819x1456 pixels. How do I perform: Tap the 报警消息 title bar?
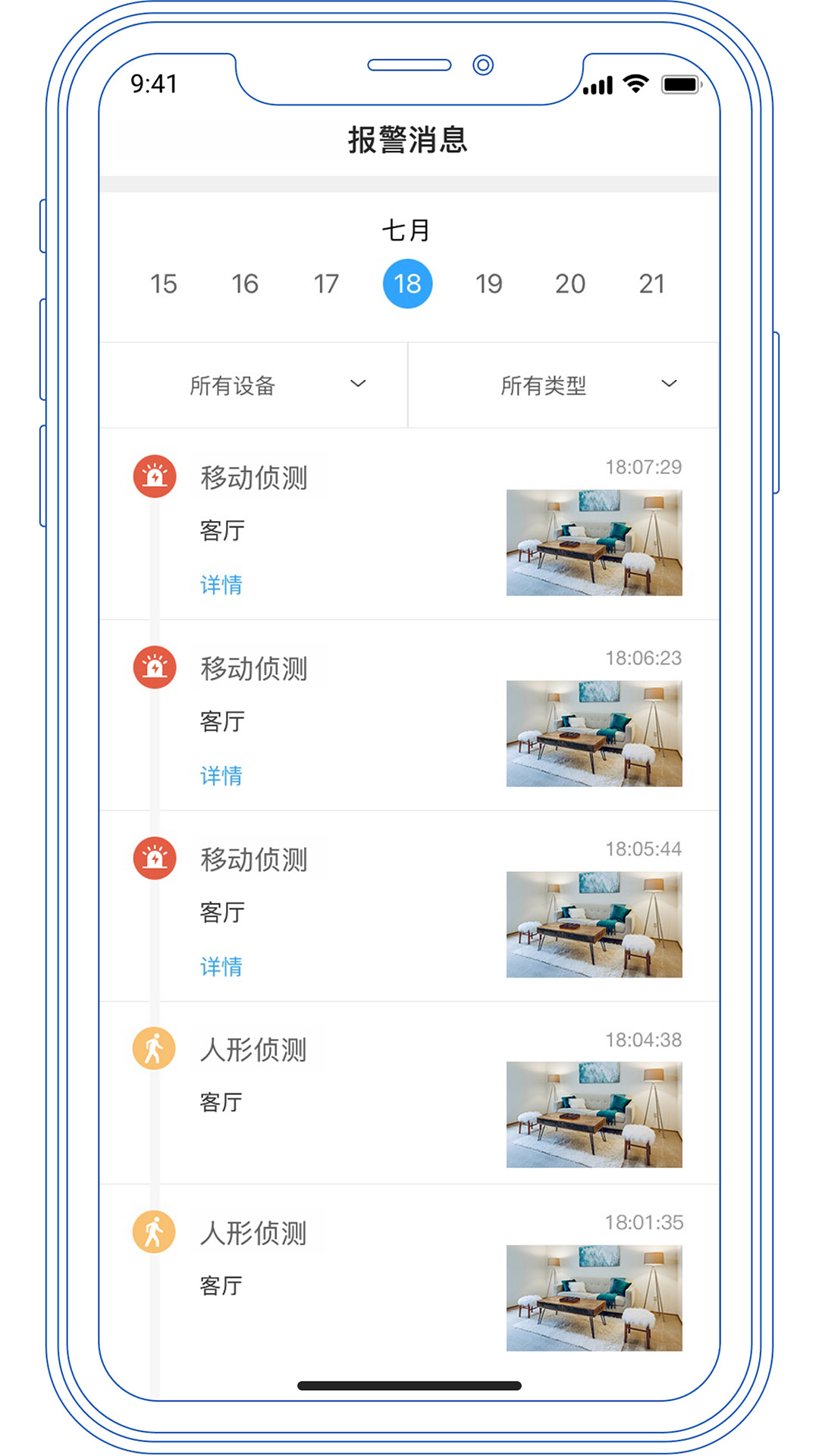click(x=409, y=140)
